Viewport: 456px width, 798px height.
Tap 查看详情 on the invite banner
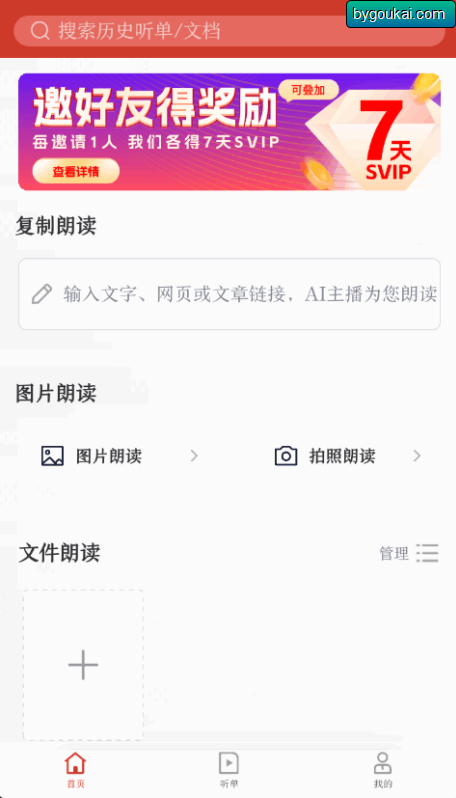(x=76, y=172)
